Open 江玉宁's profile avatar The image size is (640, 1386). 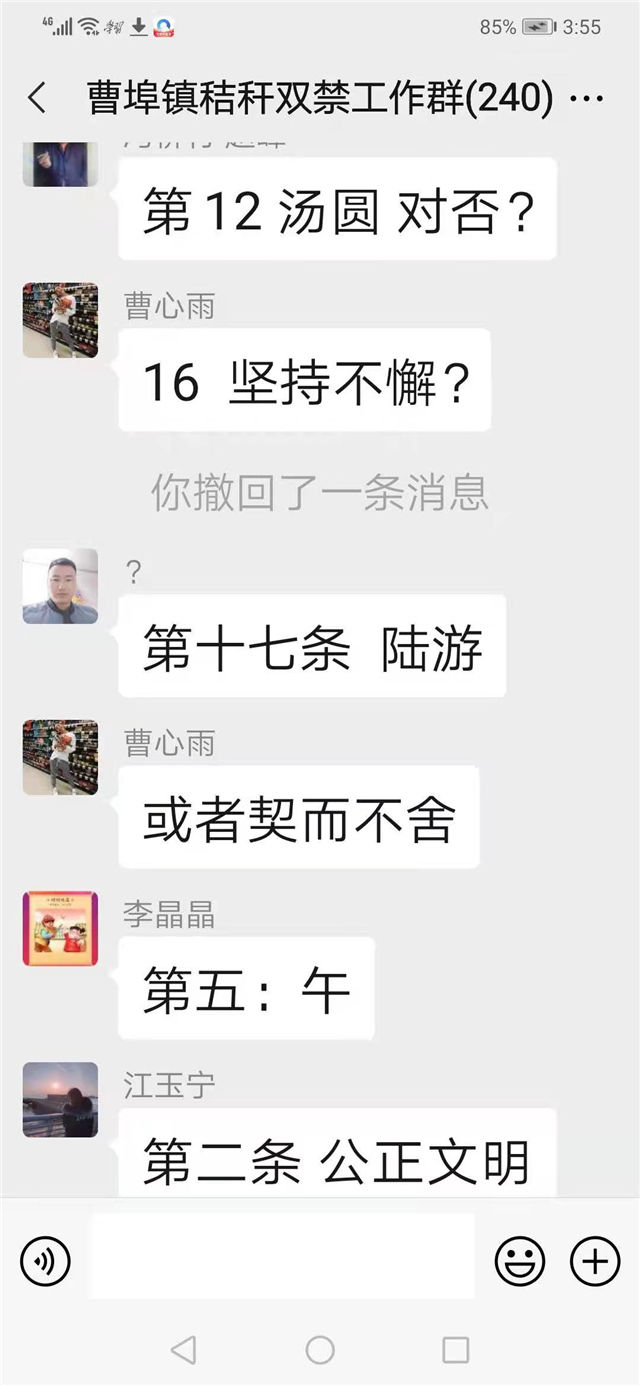point(60,1099)
